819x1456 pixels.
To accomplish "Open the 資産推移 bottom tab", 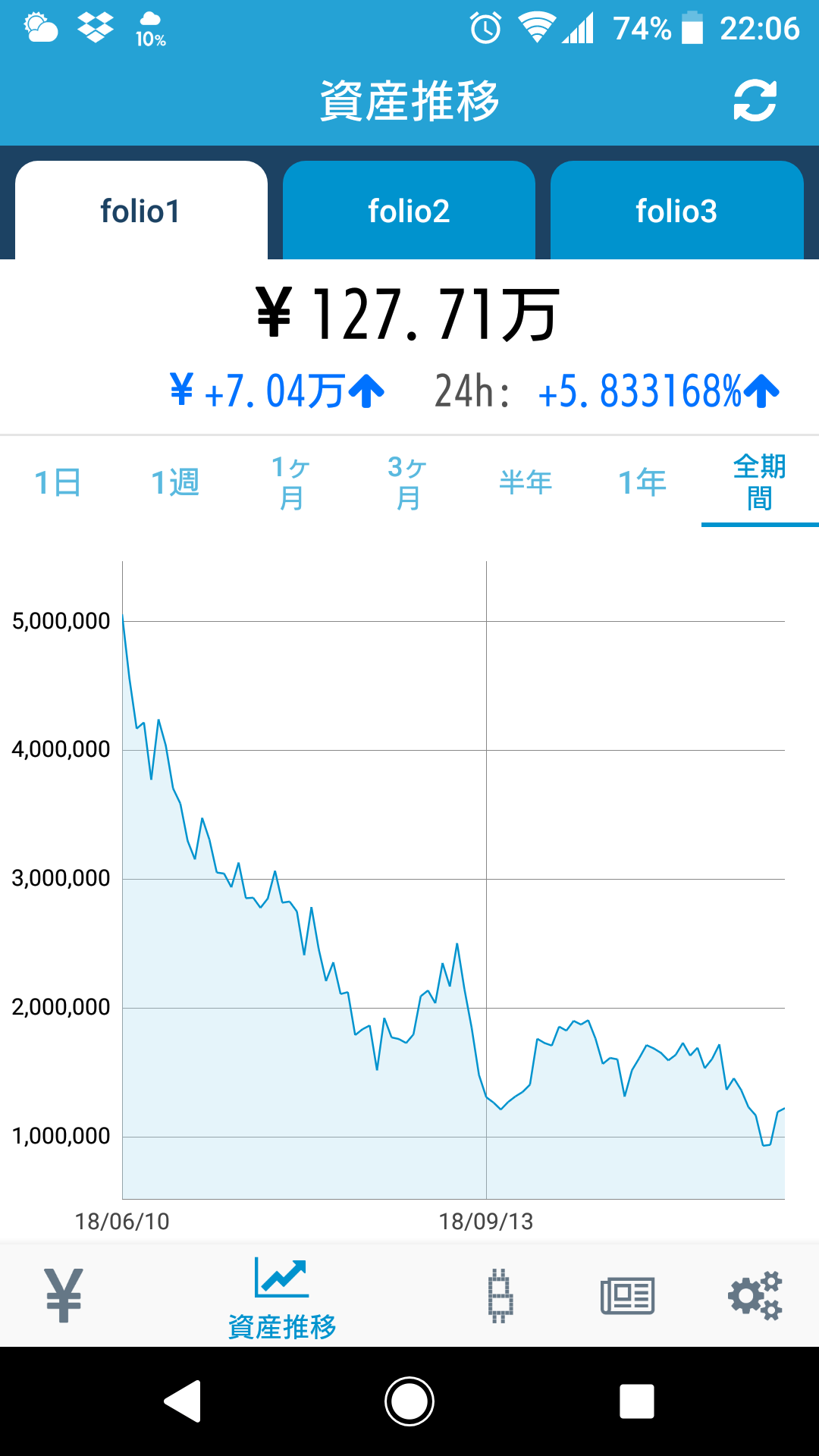I will click(x=282, y=1298).
